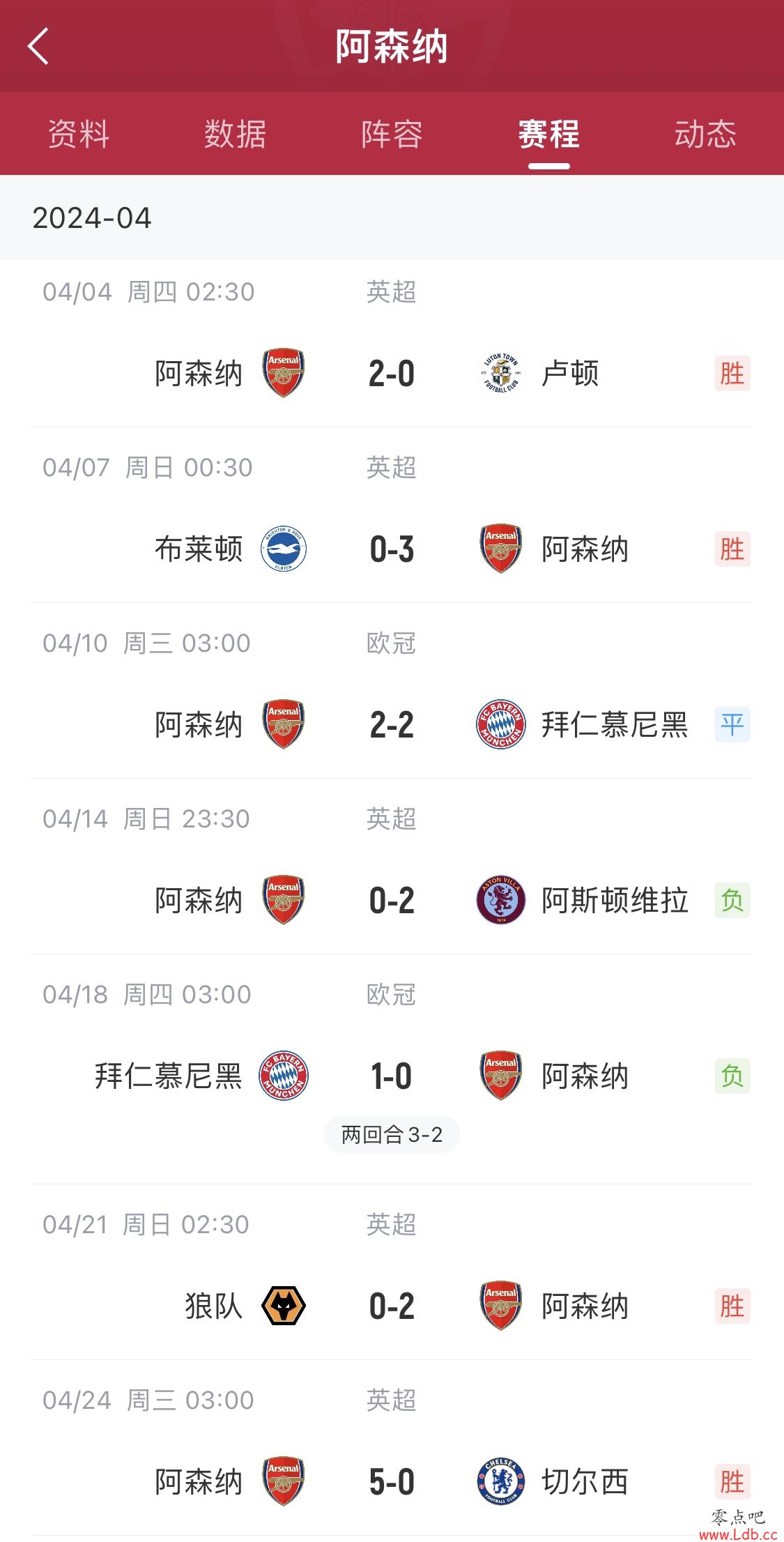
Task: Open the 阵容 tab
Action: point(392,134)
